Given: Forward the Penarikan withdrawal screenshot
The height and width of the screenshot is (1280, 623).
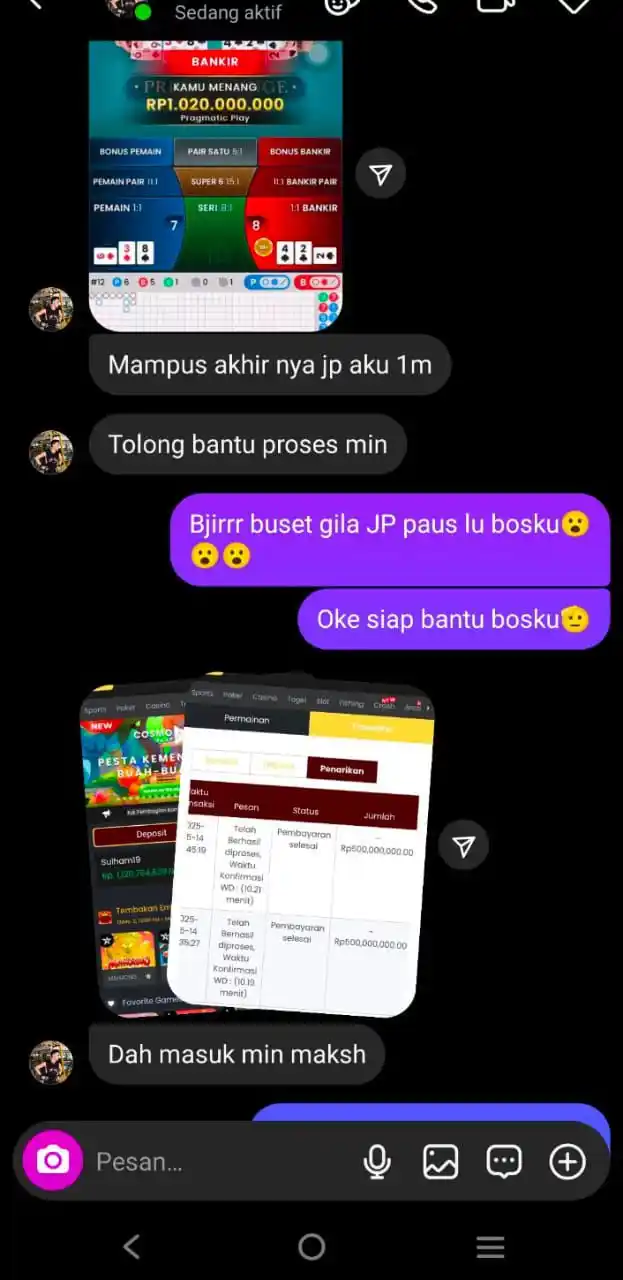Looking at the screenshot, I should tap(463, 847).
